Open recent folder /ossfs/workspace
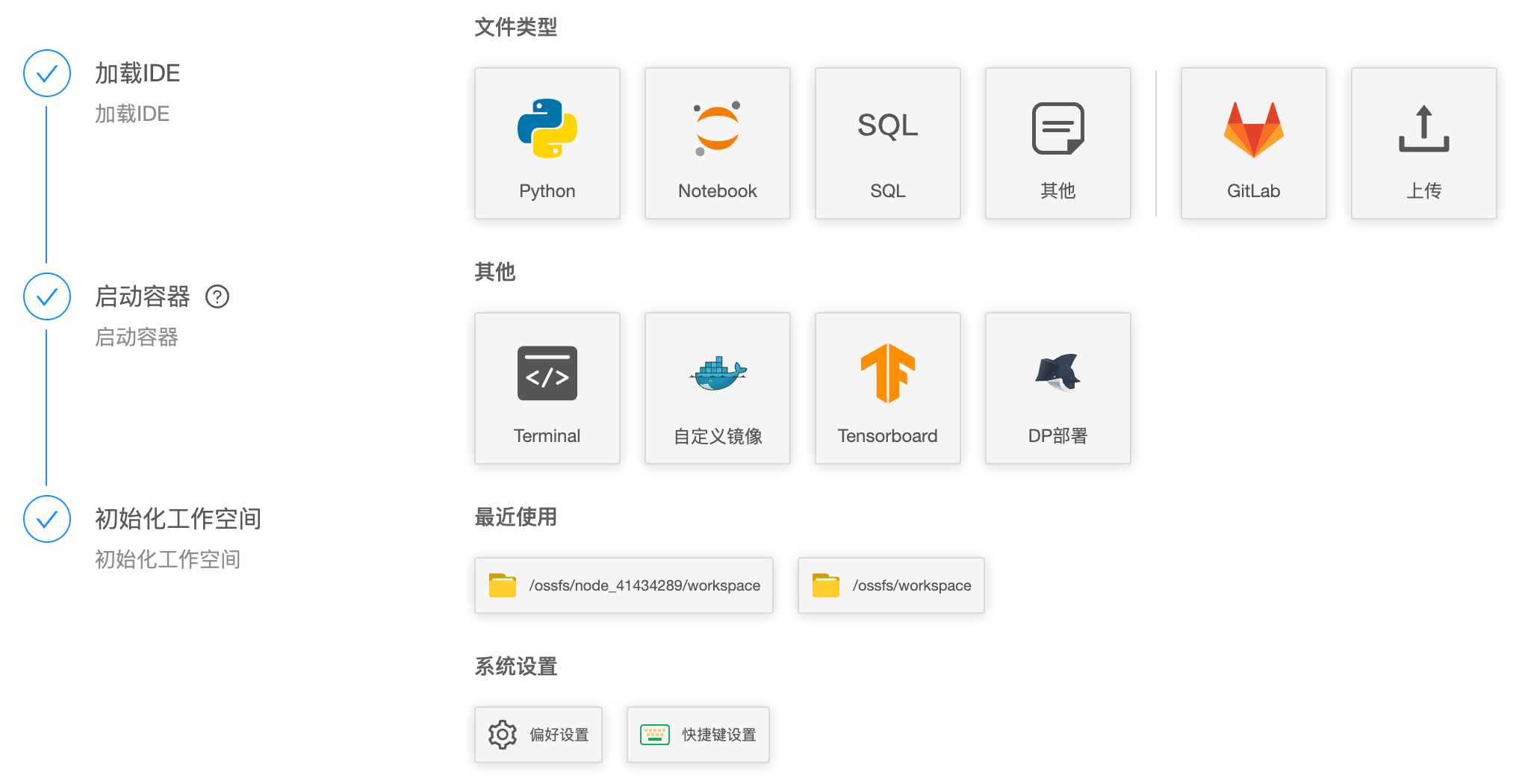Screen dimensions: 1522x784 [x=890, y=585]
